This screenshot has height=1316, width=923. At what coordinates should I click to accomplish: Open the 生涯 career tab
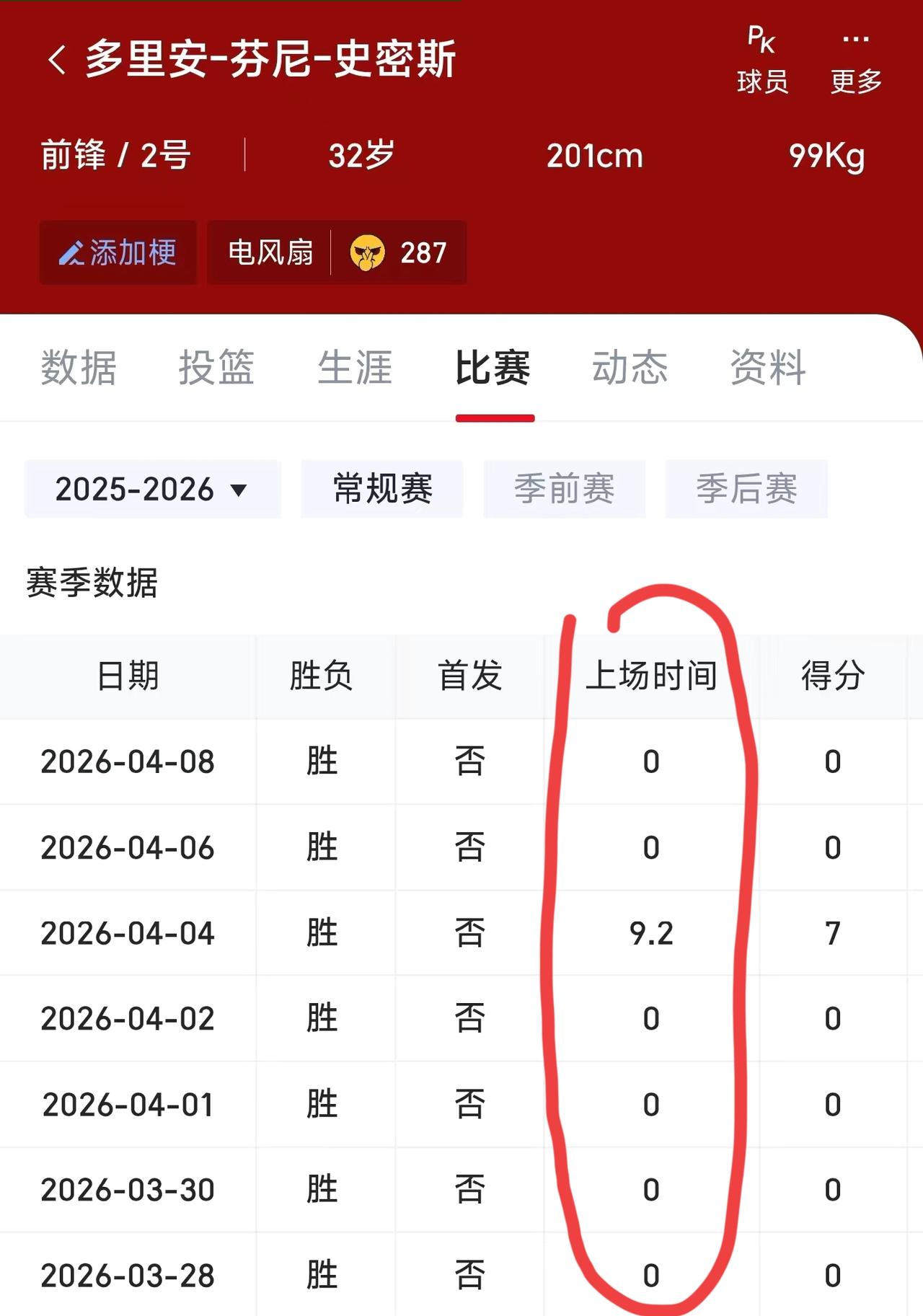coord(356,368)
